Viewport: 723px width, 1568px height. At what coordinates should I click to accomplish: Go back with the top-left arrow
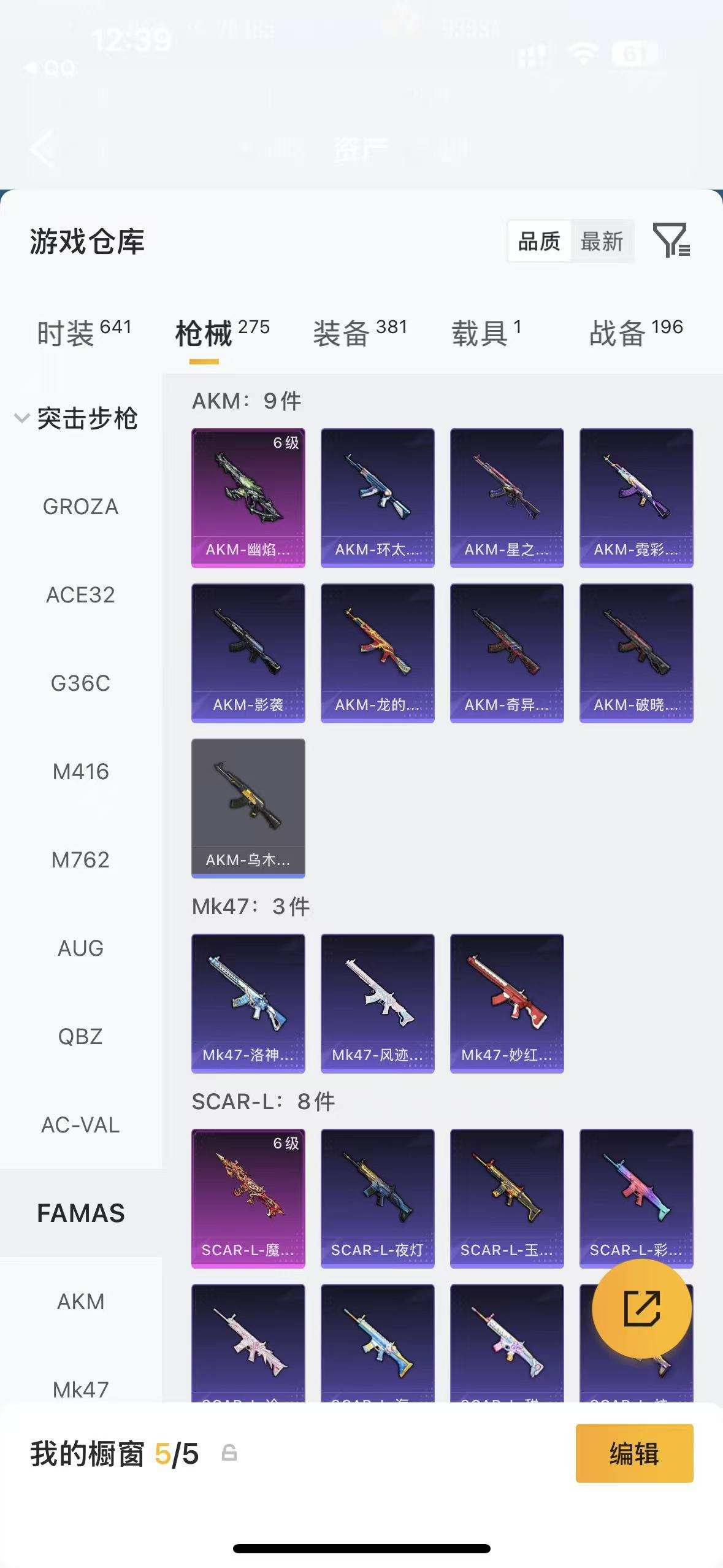point(43,148)
